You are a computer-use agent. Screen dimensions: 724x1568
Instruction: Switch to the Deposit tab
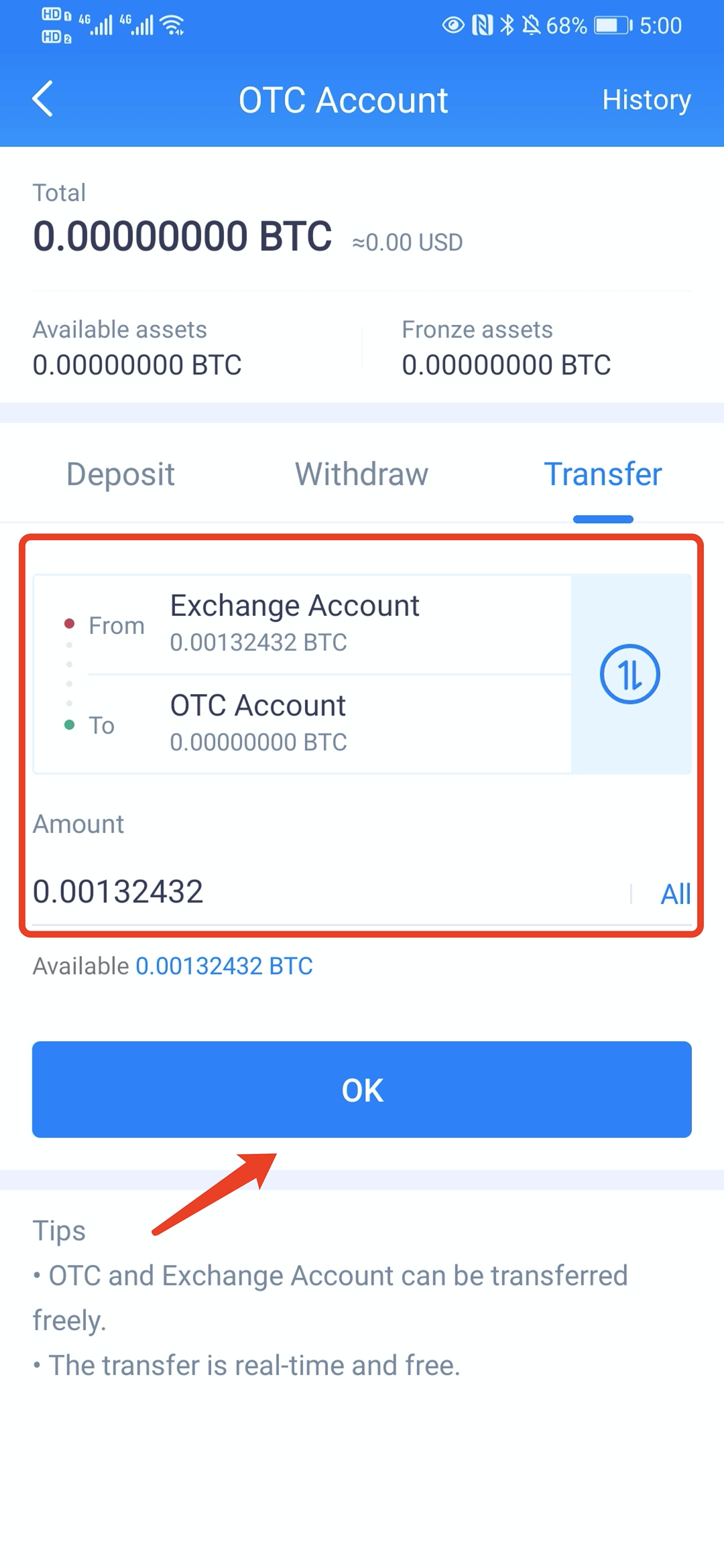121,474
